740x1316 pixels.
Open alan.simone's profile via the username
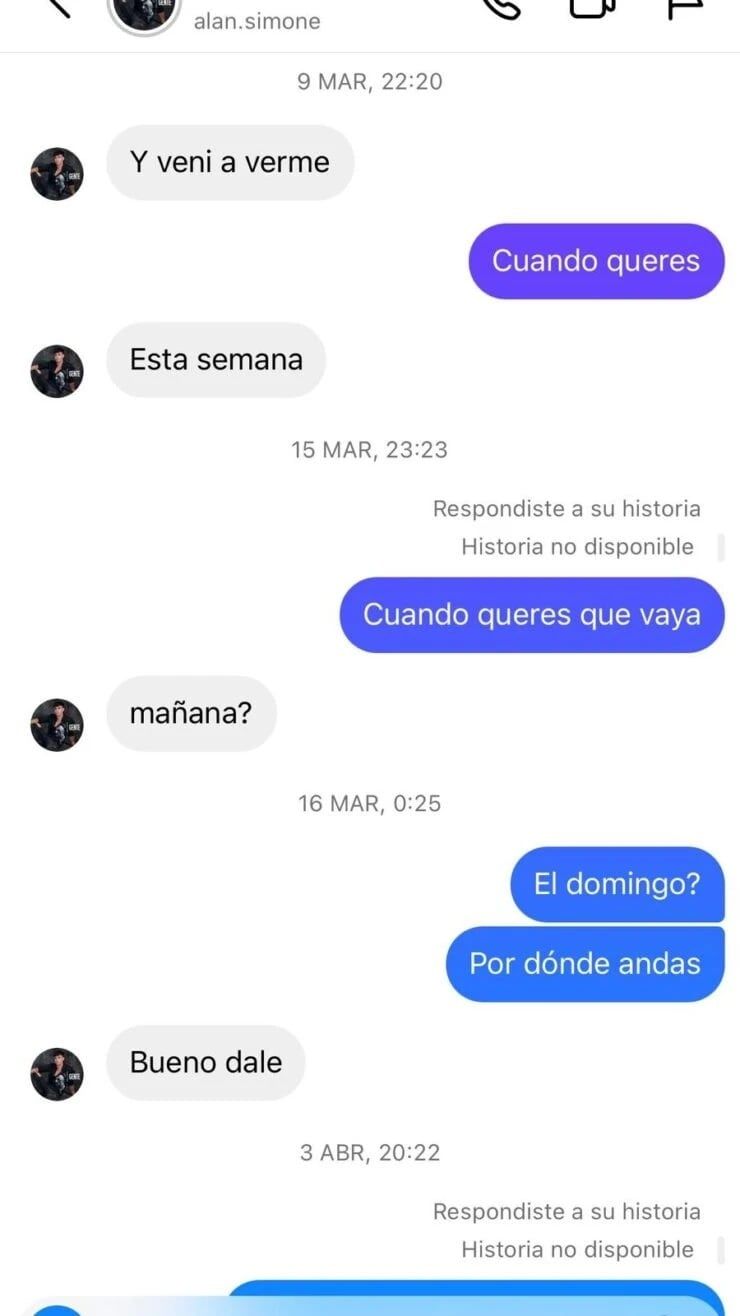pos(256,19)
